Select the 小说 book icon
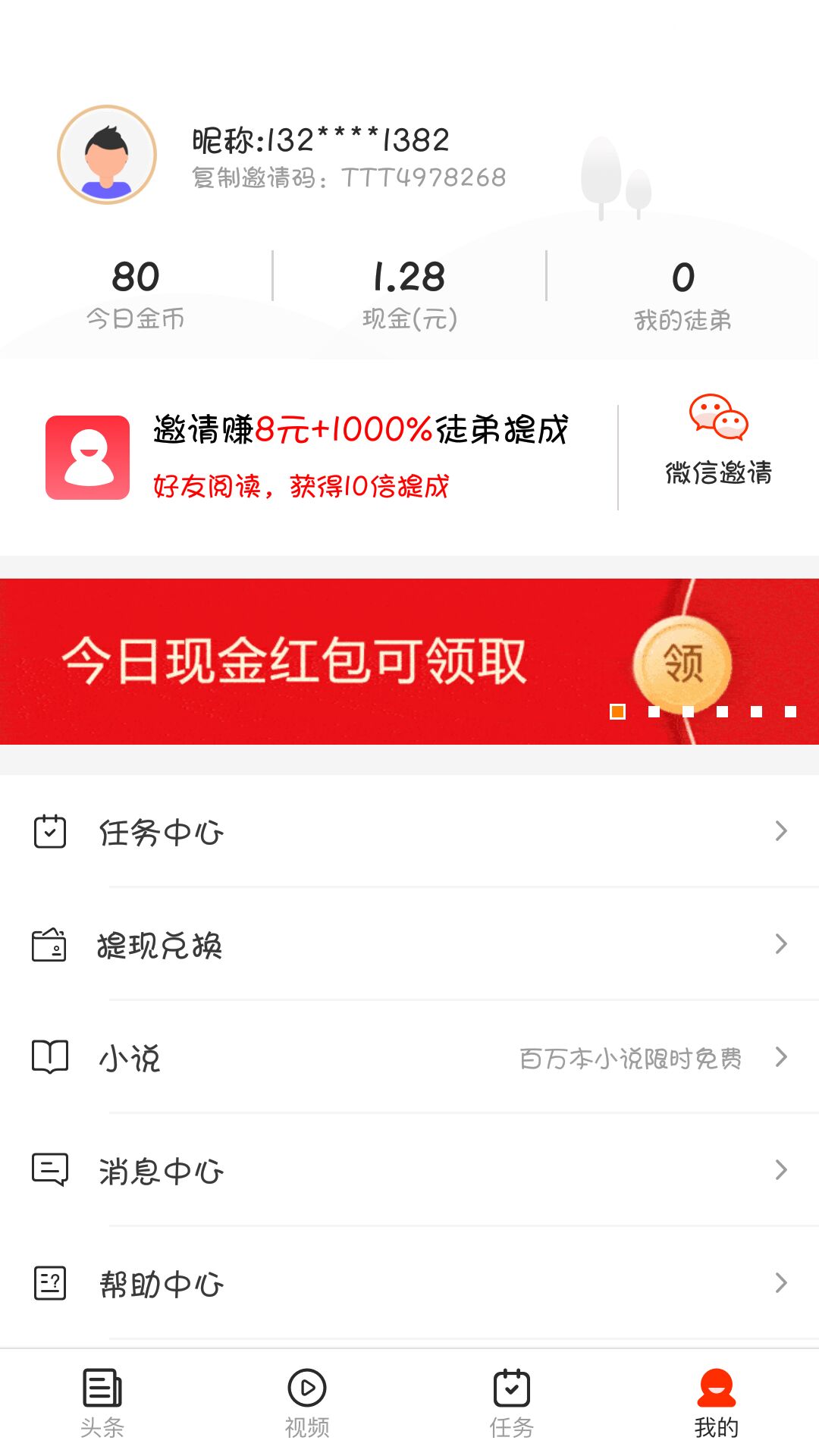 pos(50,1057)
